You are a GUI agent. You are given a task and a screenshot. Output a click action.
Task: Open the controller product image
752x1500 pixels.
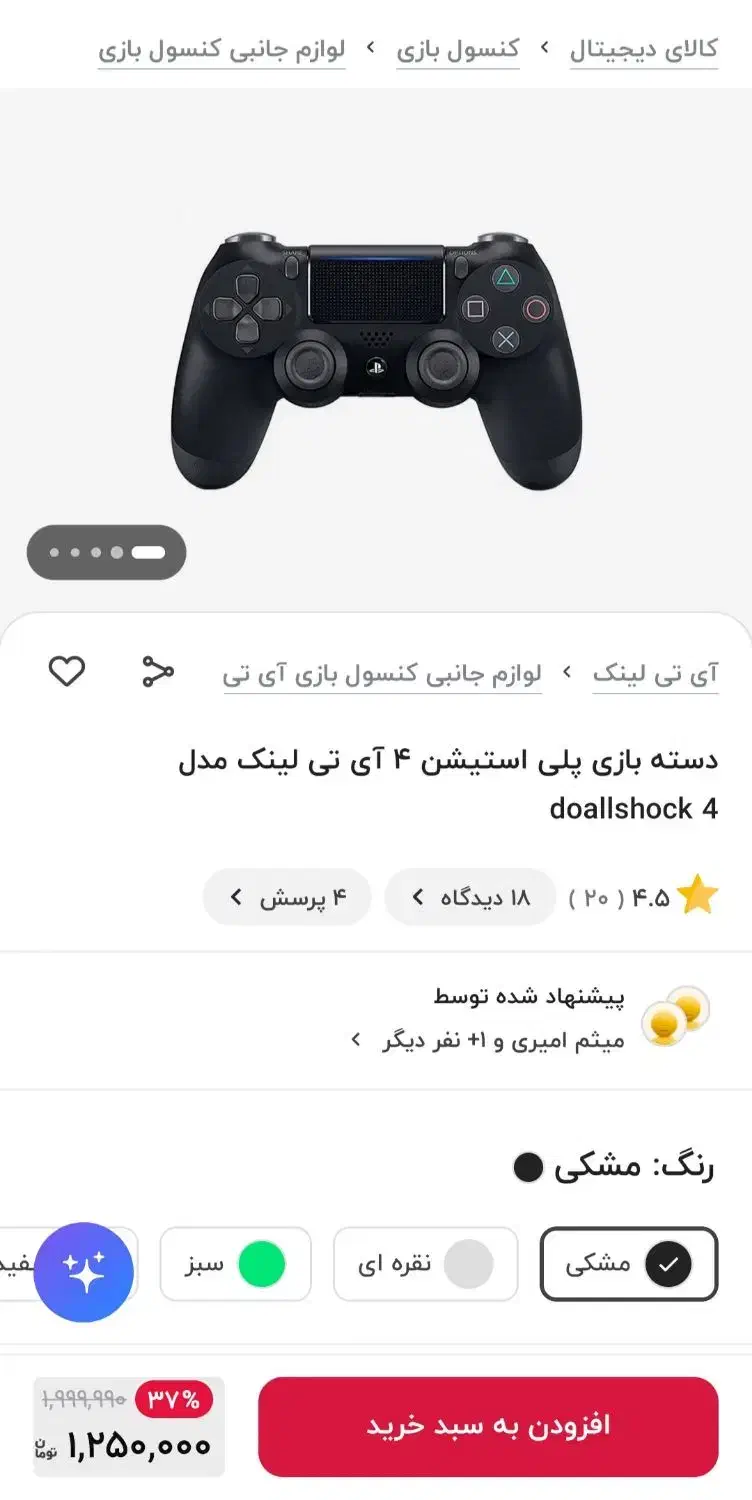tap(376, 360)
